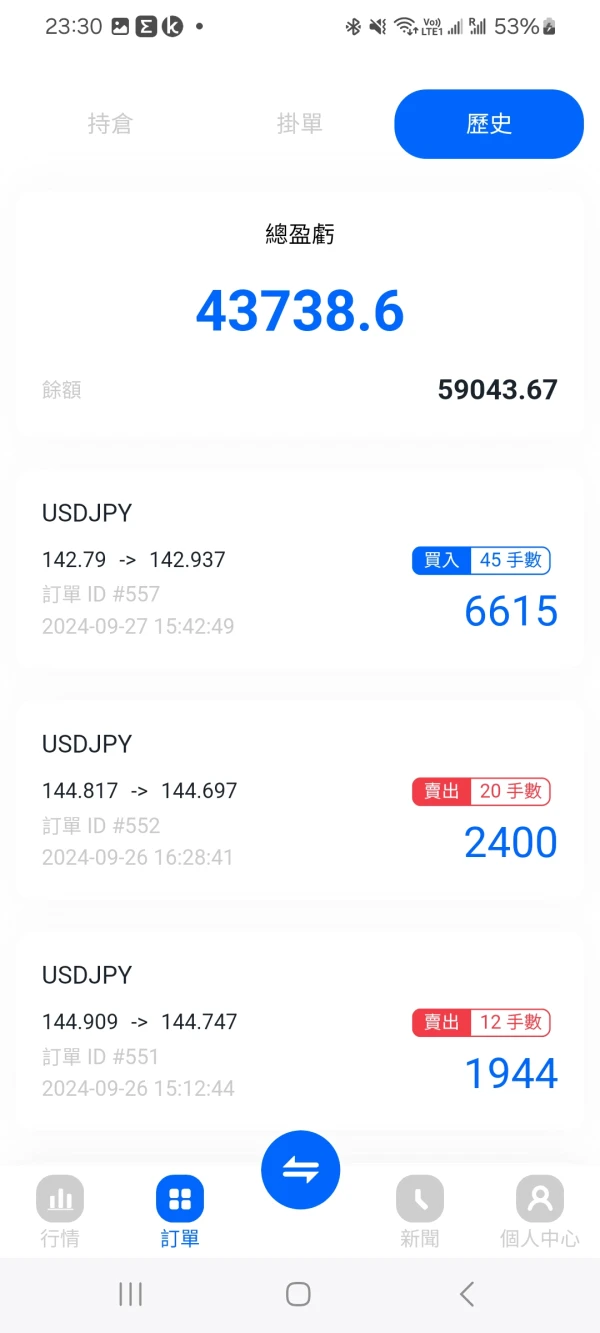Image resolution: width=600 pixels, height=1333 pixels.
Task: Open USDJPY order #551 details
Action: [300, 1030]
